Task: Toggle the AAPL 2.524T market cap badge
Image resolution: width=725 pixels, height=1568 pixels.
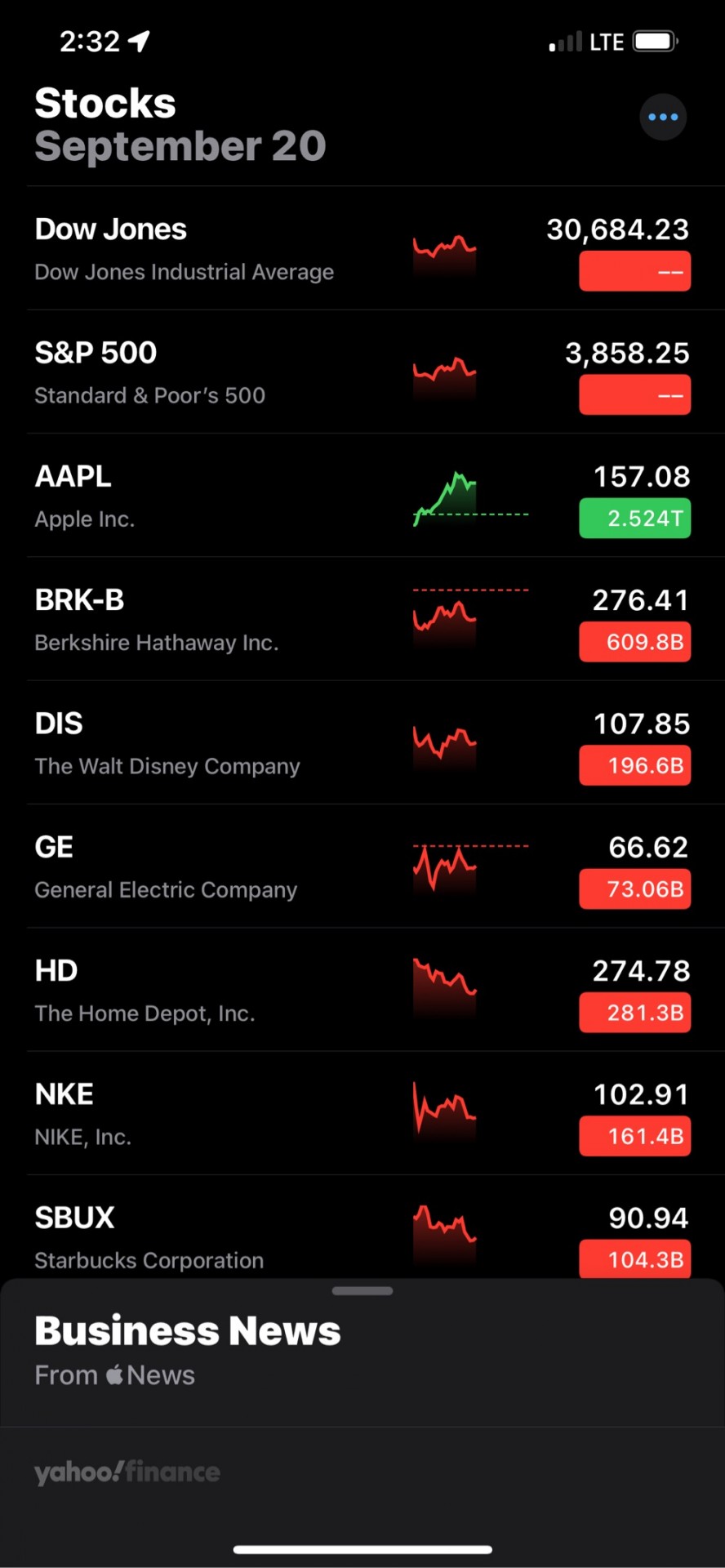Action: pyautogui.click(x=635, y=518)
